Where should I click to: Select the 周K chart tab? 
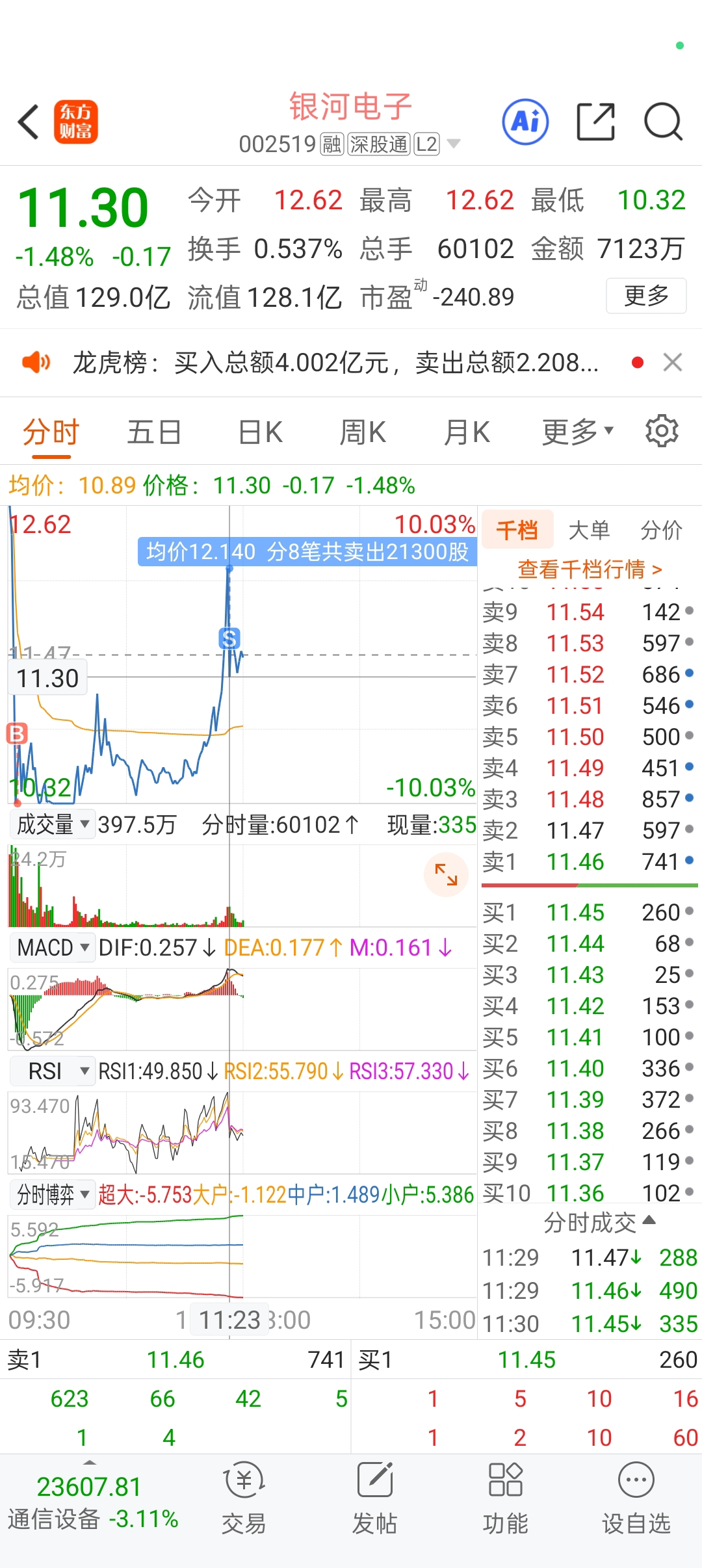click(x=363, y=432)
